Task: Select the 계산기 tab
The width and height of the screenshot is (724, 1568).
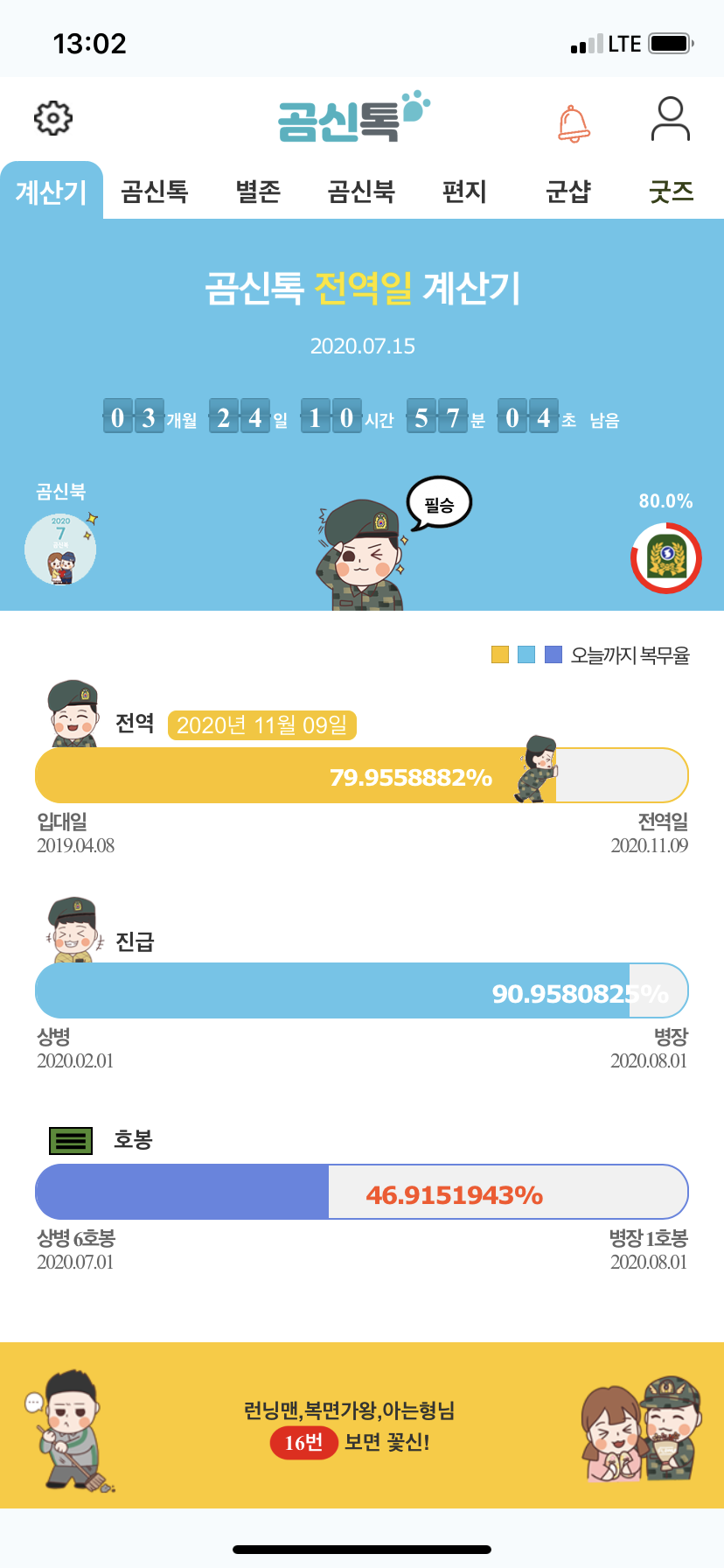Action: pos(52,191)
